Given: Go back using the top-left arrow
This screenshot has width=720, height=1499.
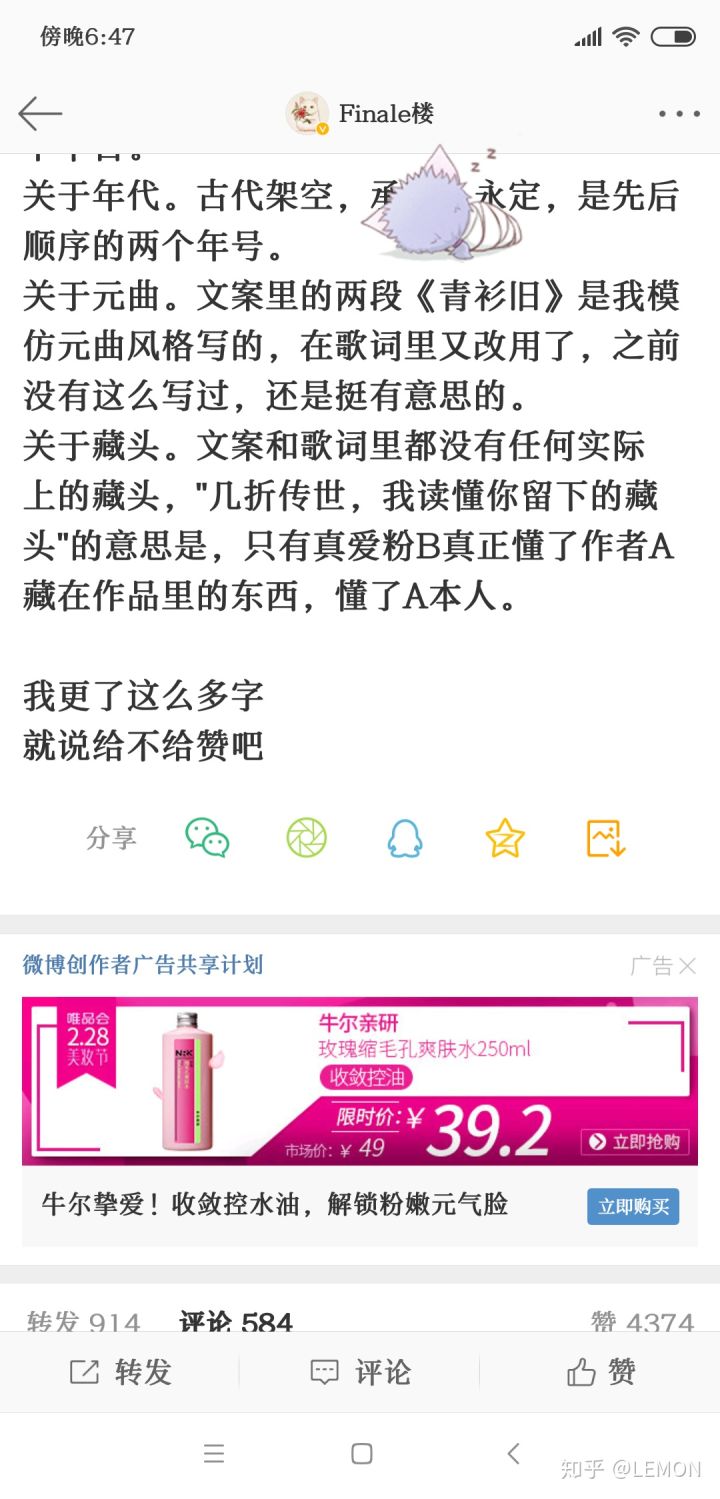Looking at the screenshot, I should 40,114.
